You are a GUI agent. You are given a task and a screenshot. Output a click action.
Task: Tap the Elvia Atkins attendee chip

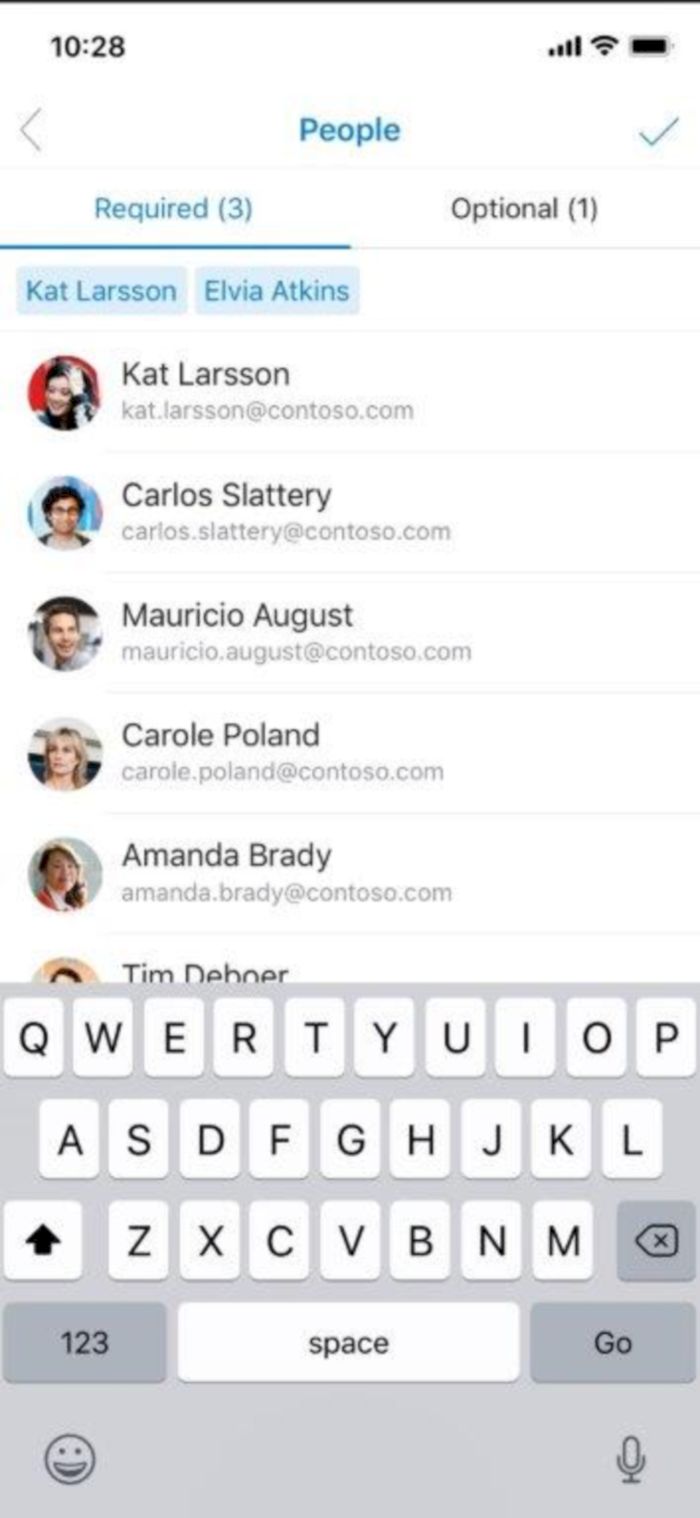(x=277, y=291)
